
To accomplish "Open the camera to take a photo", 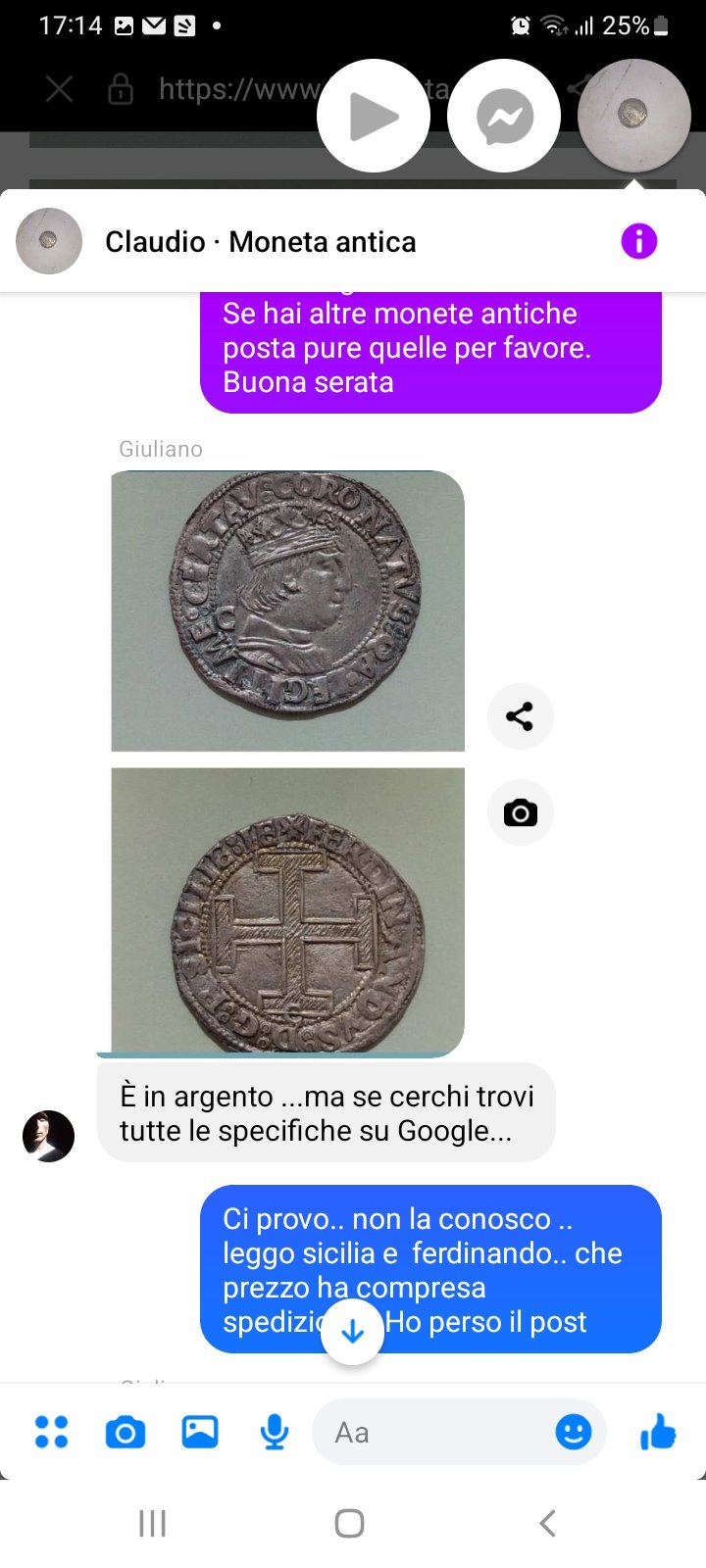I will pyautogui.click(x=125, y=1433).
